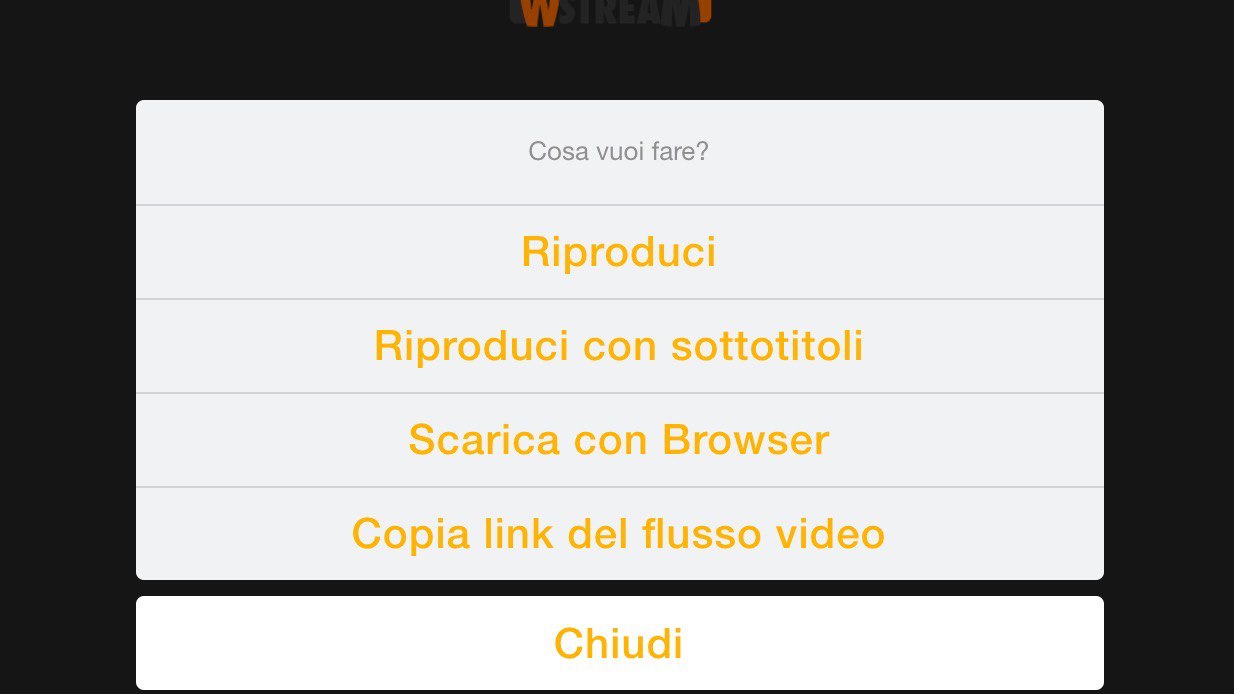Screen dimensions: 1234x694
Task: Tap Scarica con Browser option
Action: pyautogui.click(x=619, y=440)
